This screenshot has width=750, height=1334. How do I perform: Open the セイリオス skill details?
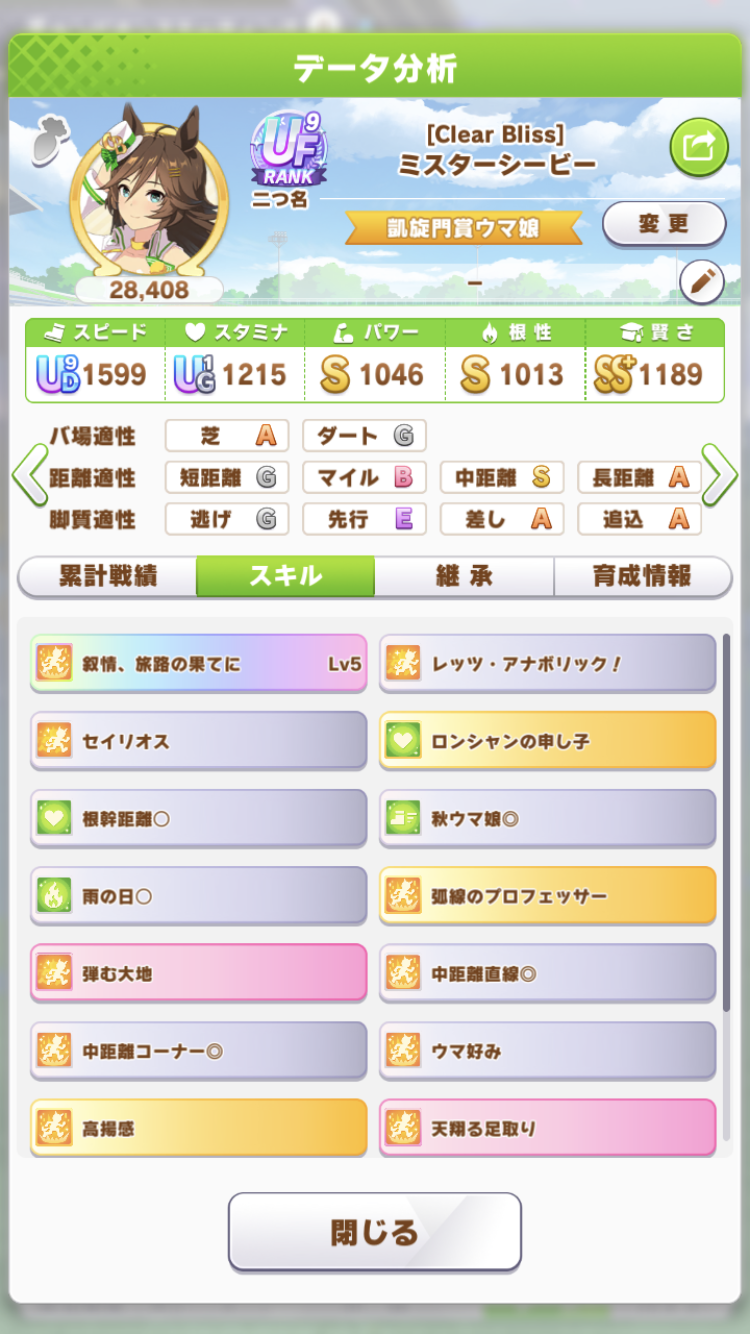[x=198, y=741]
